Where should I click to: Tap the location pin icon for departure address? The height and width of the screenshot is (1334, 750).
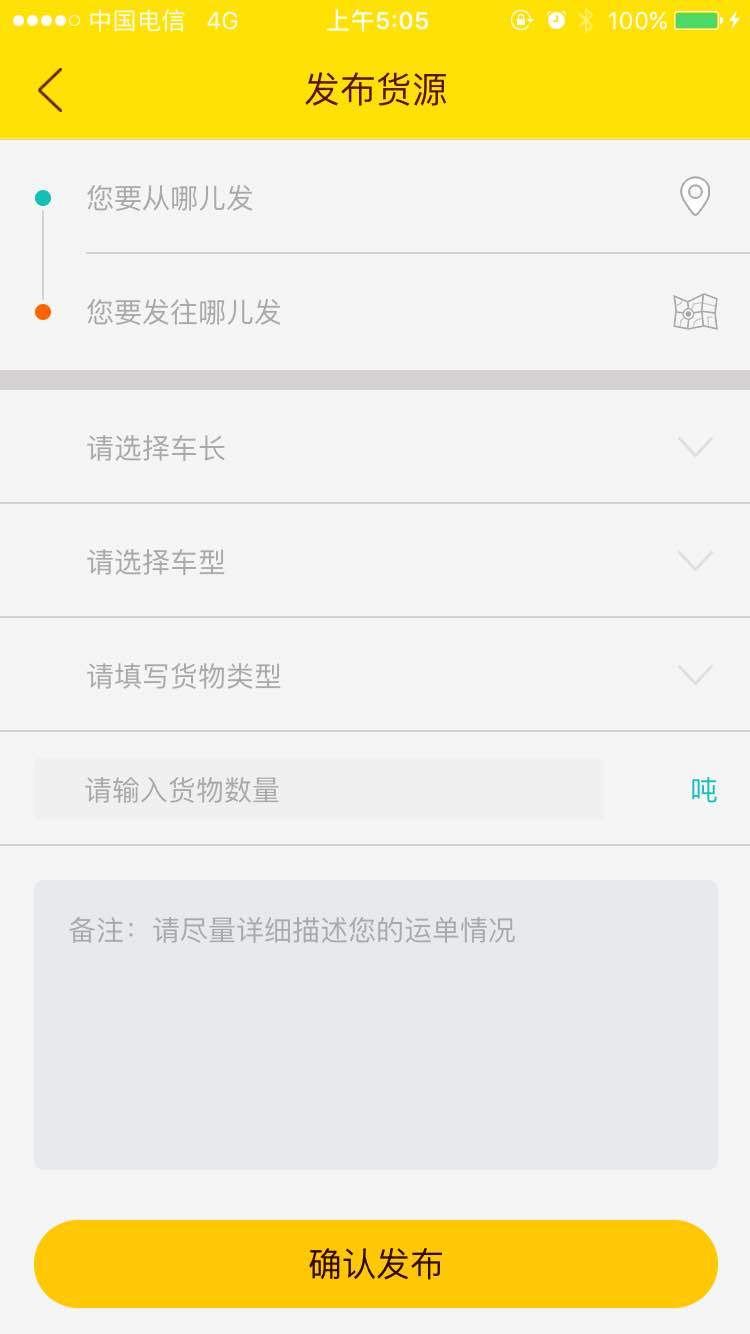695,197
